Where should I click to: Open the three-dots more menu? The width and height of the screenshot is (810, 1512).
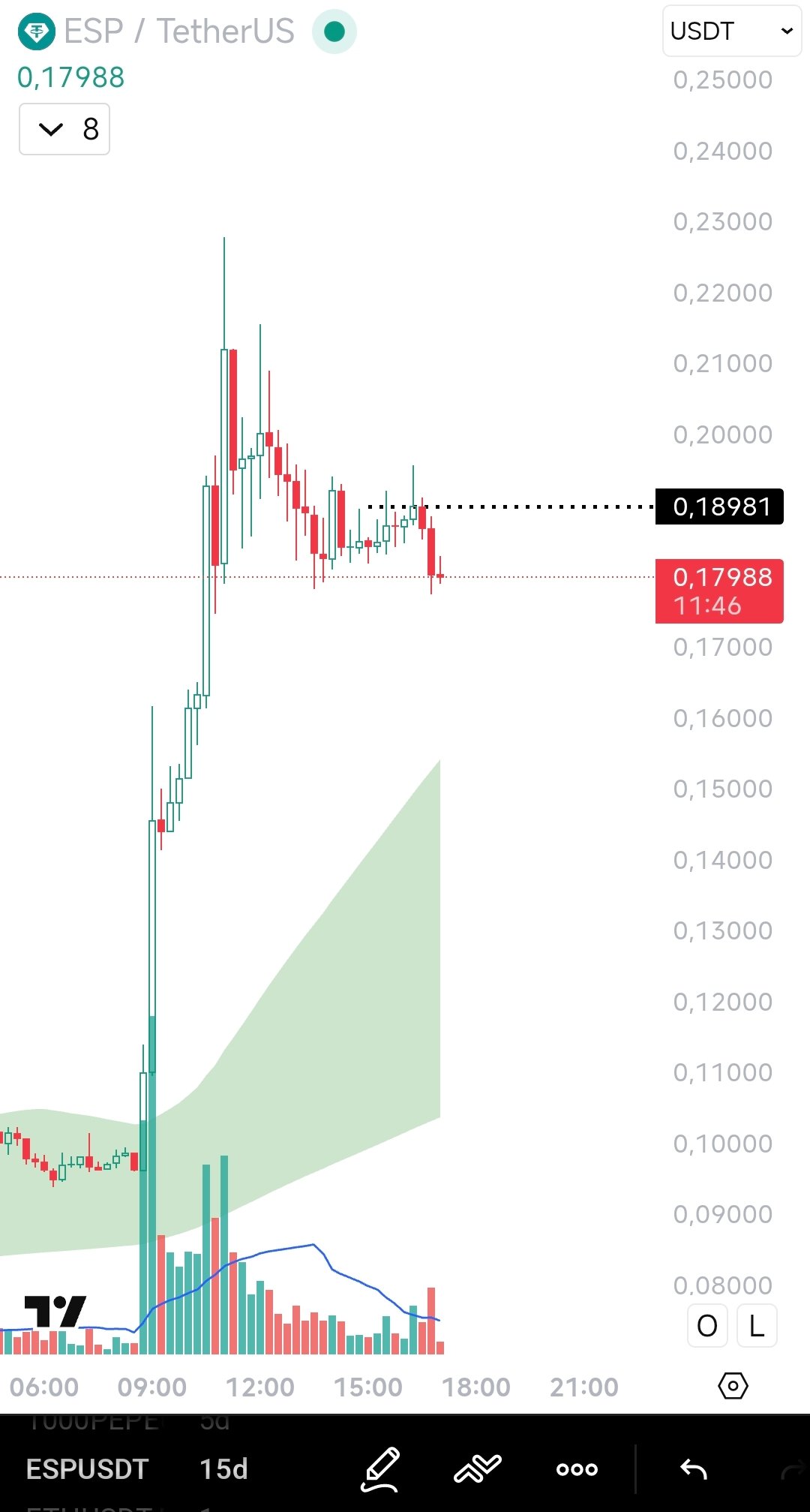pos(577,1468)
